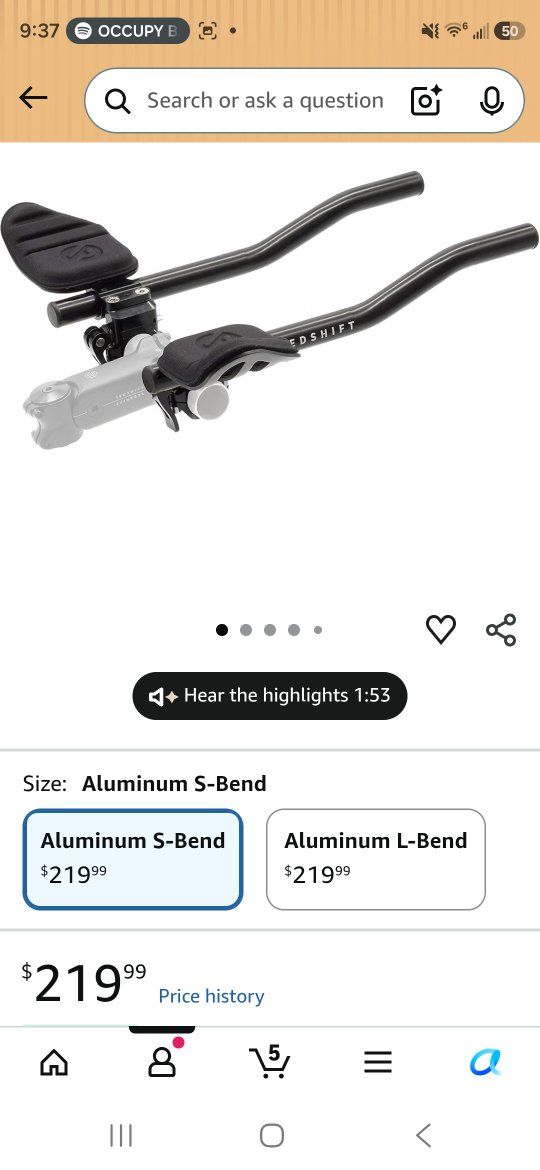Tap the system recent apps button
Image resolution: width=540 pixels, height=1170 pixels.
pyautogui.click(x=121, y=1136)
